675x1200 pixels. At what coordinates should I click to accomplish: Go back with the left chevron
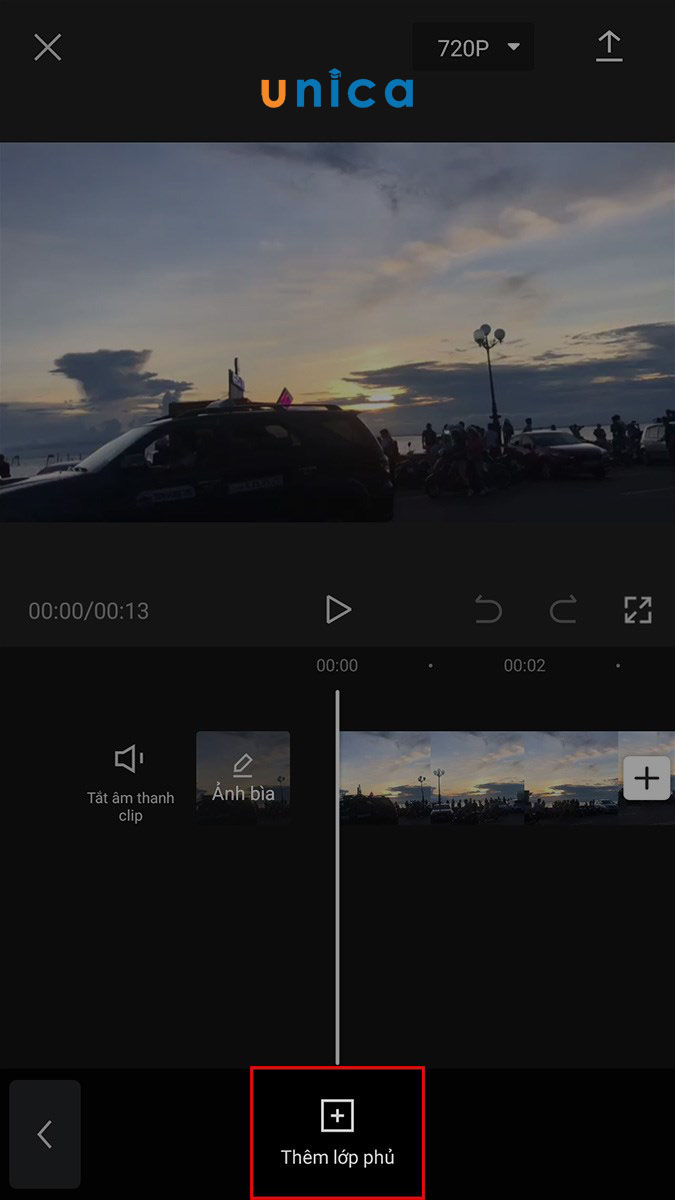45,1133
